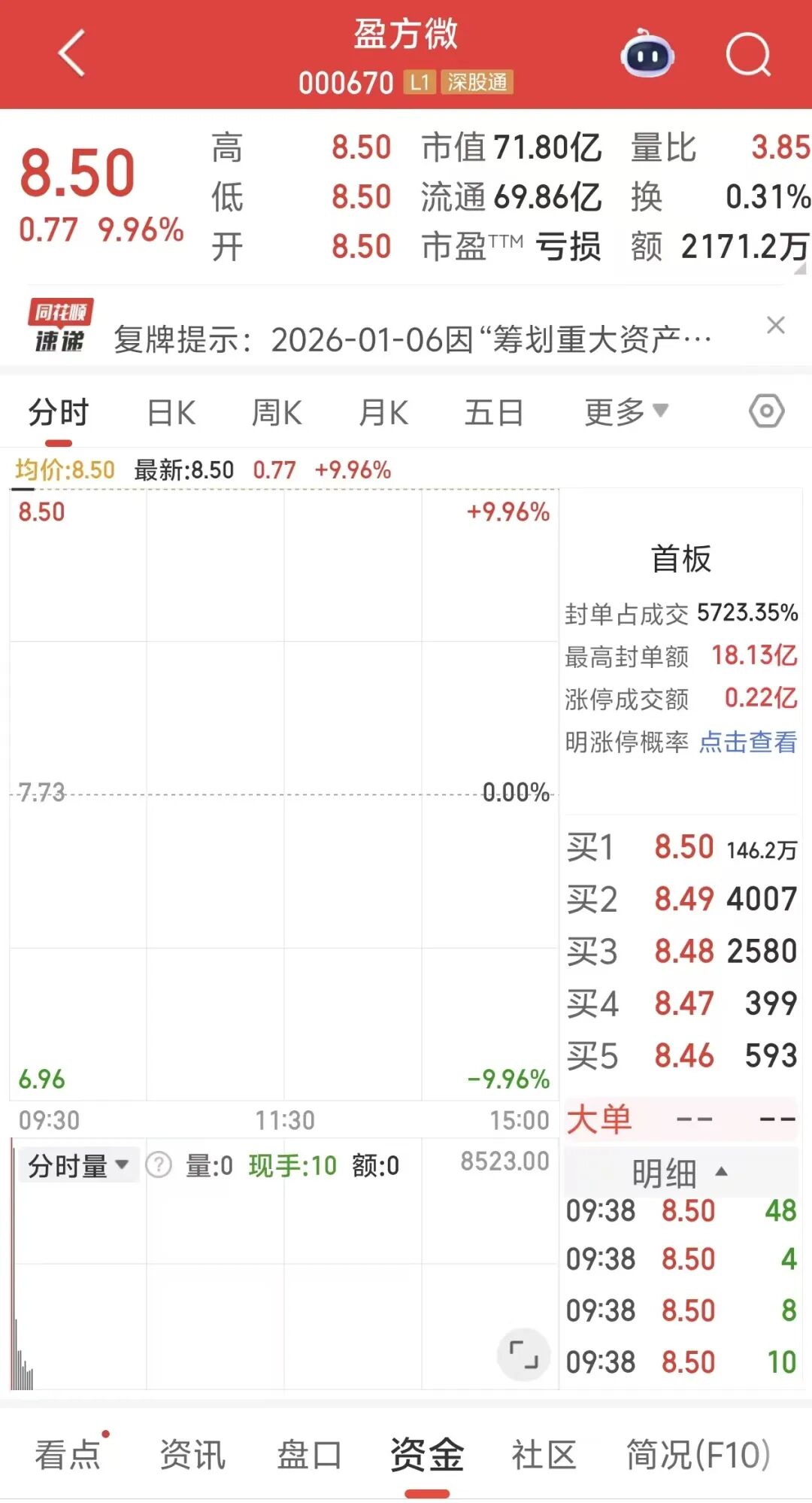The image size is (812, 1503).
Task: Open the 复牌提示 news item
Action: [x=412, y=340]
